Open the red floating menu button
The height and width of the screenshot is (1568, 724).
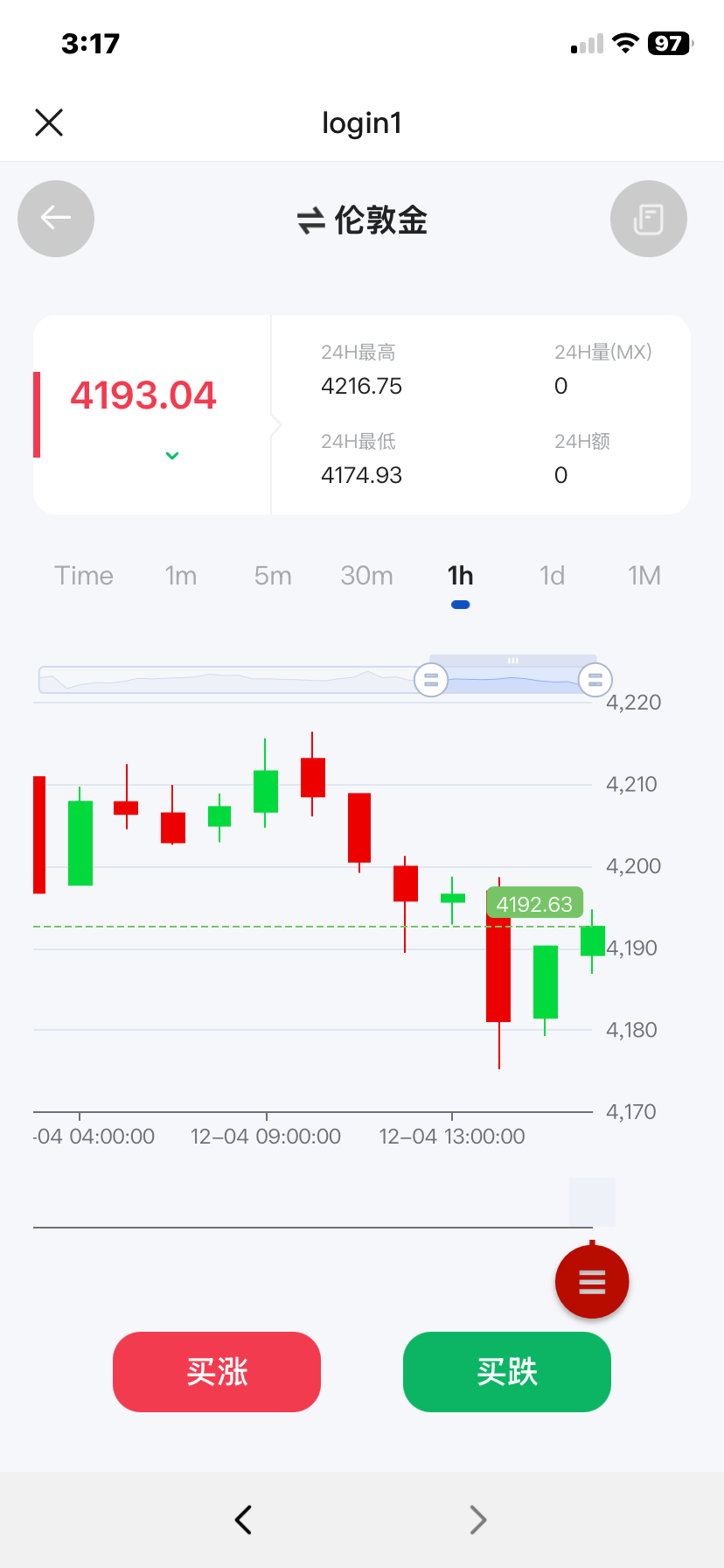(x=592, y=1282)
